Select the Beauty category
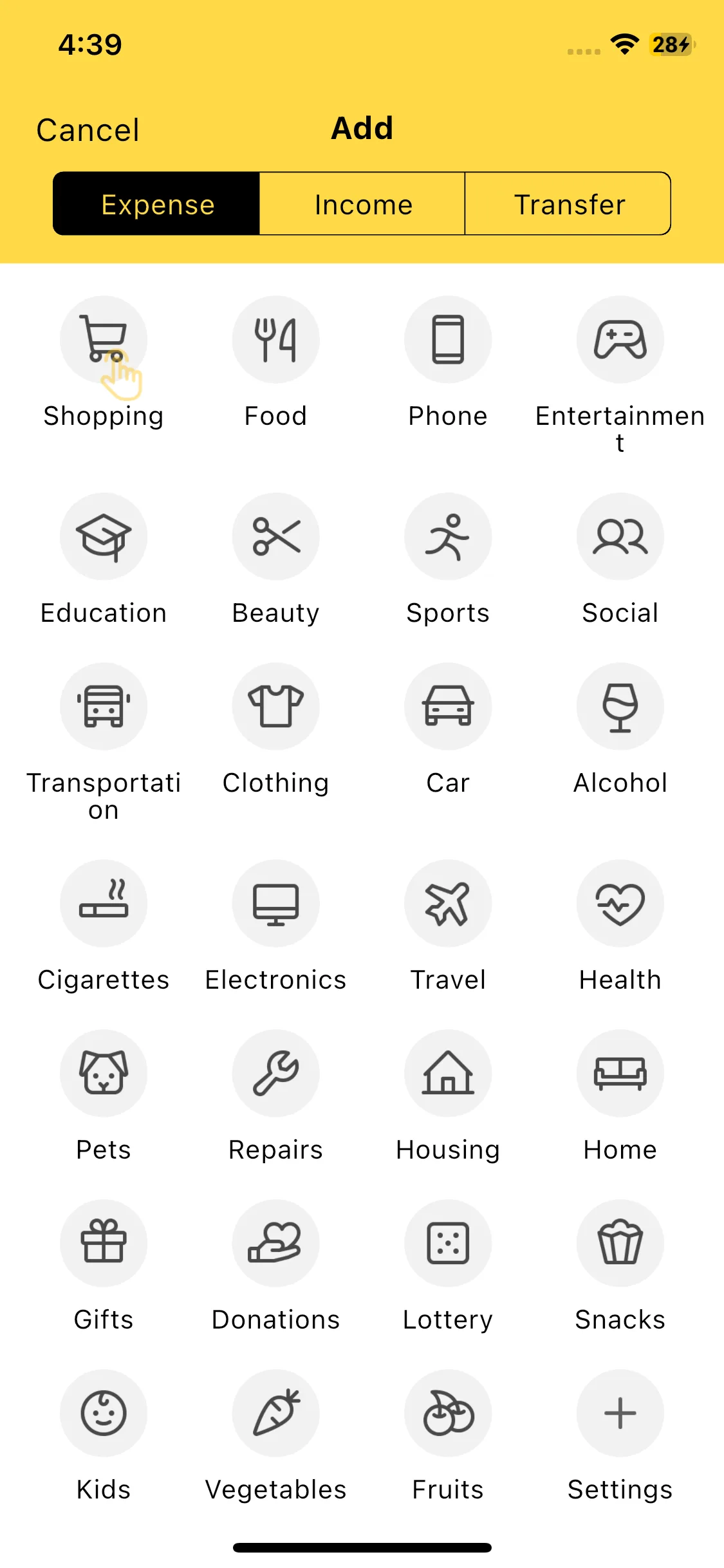The width and height of the screenshot is (724, 1568). pyautogui.click(x=275, y=537)
